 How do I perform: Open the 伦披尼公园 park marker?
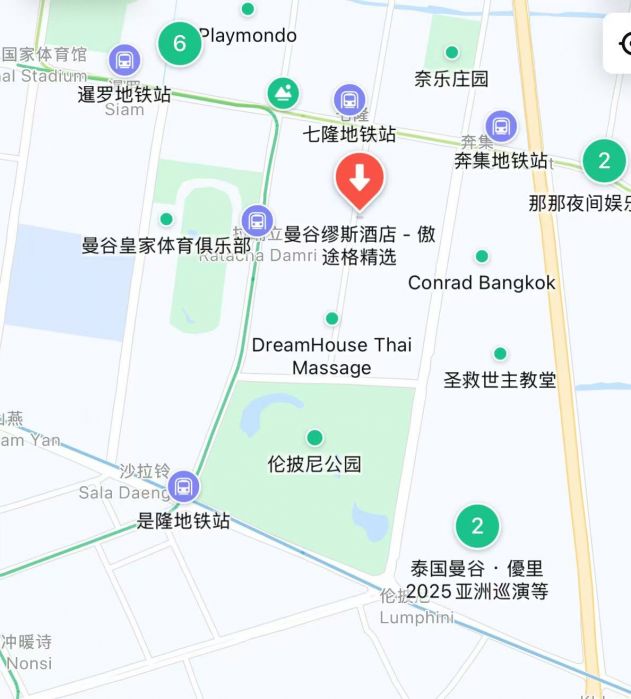click(315, 437)
